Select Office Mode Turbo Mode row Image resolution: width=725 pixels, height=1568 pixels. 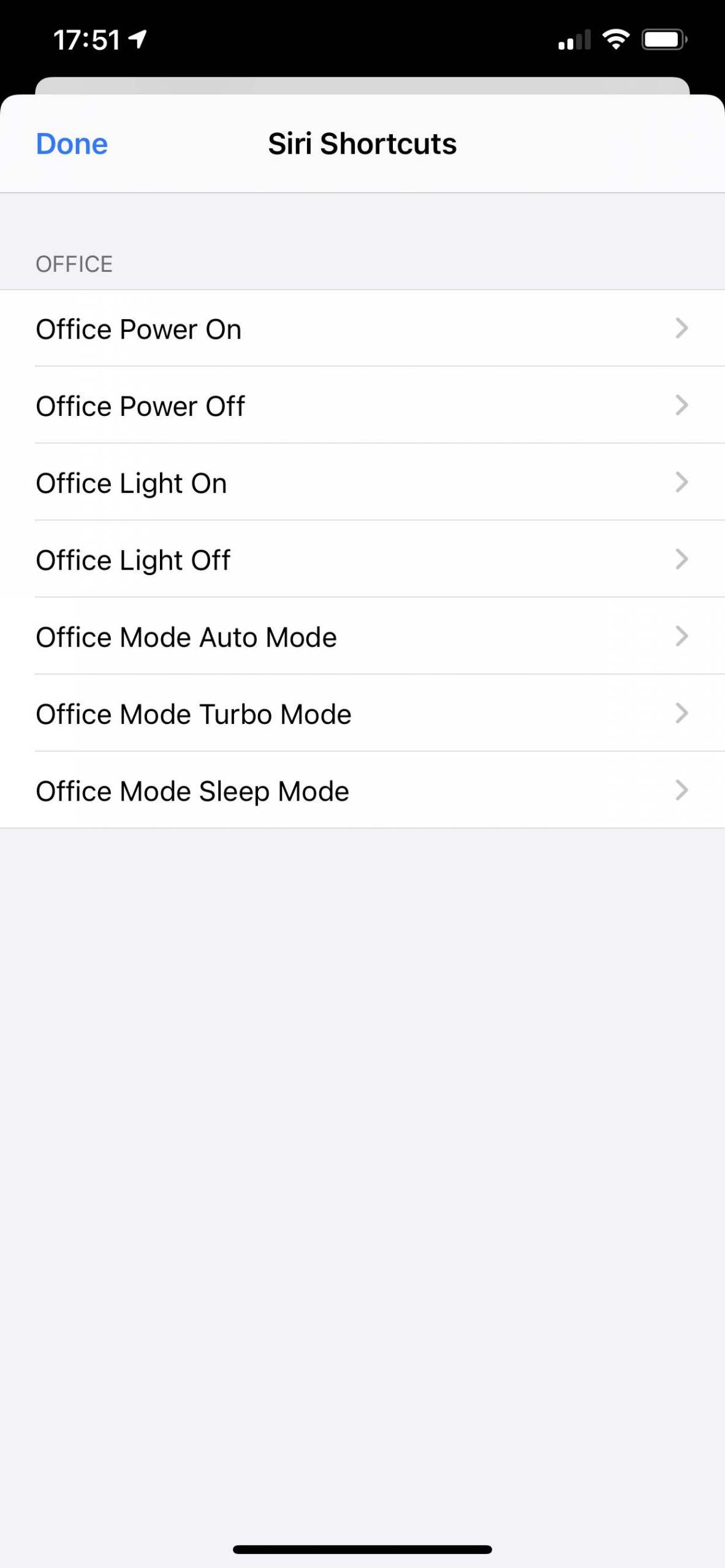pyautogui.click(x=362, y=714)
